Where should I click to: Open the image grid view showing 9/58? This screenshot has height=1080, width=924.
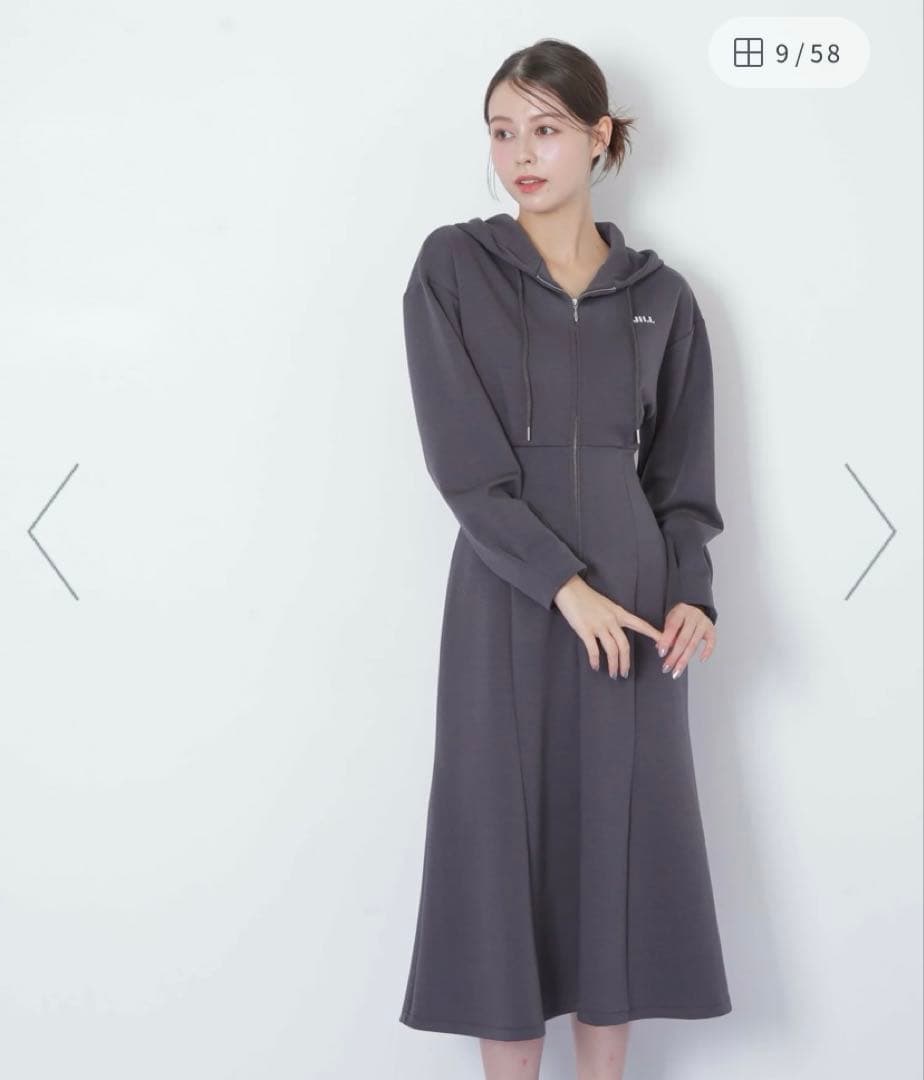point(788,53)
